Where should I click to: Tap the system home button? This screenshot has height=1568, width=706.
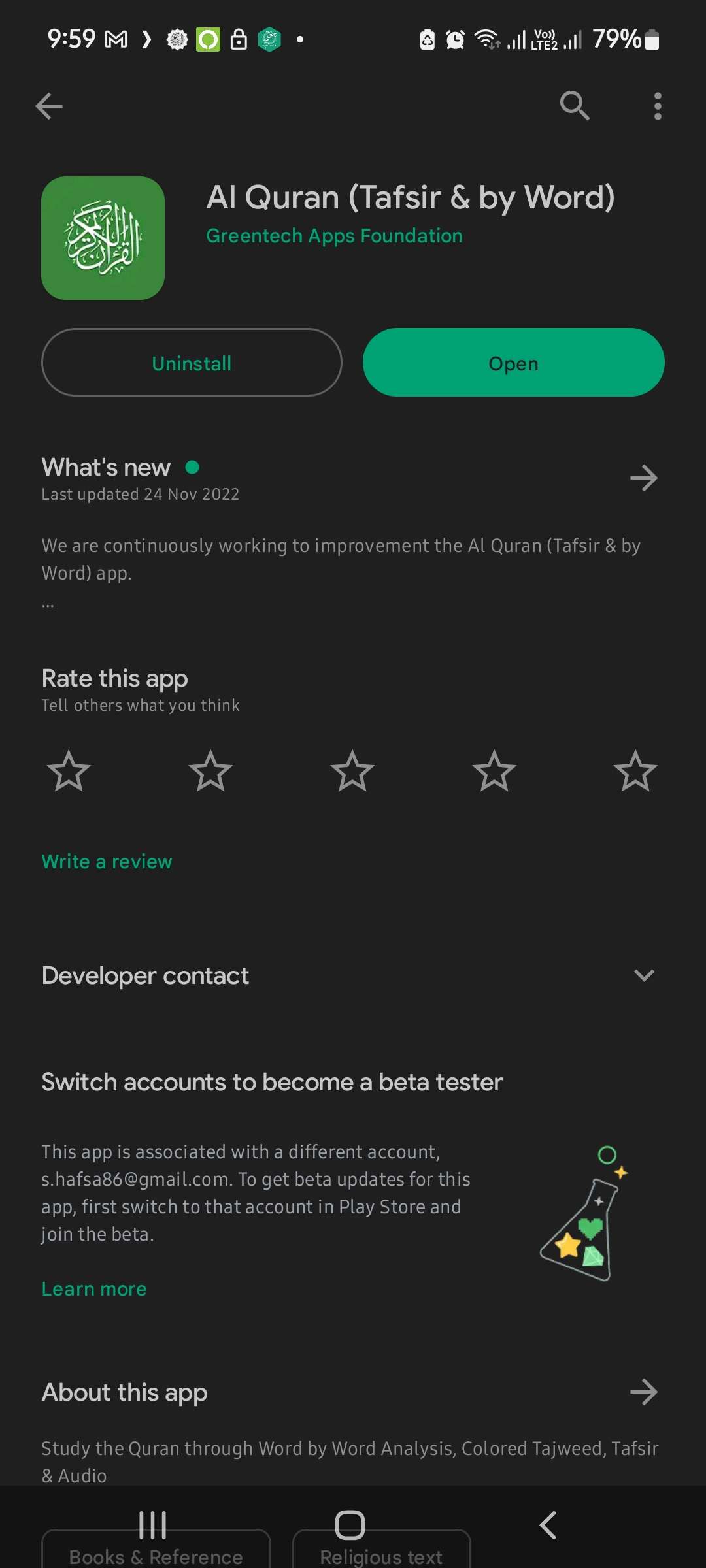point(350,1525)
